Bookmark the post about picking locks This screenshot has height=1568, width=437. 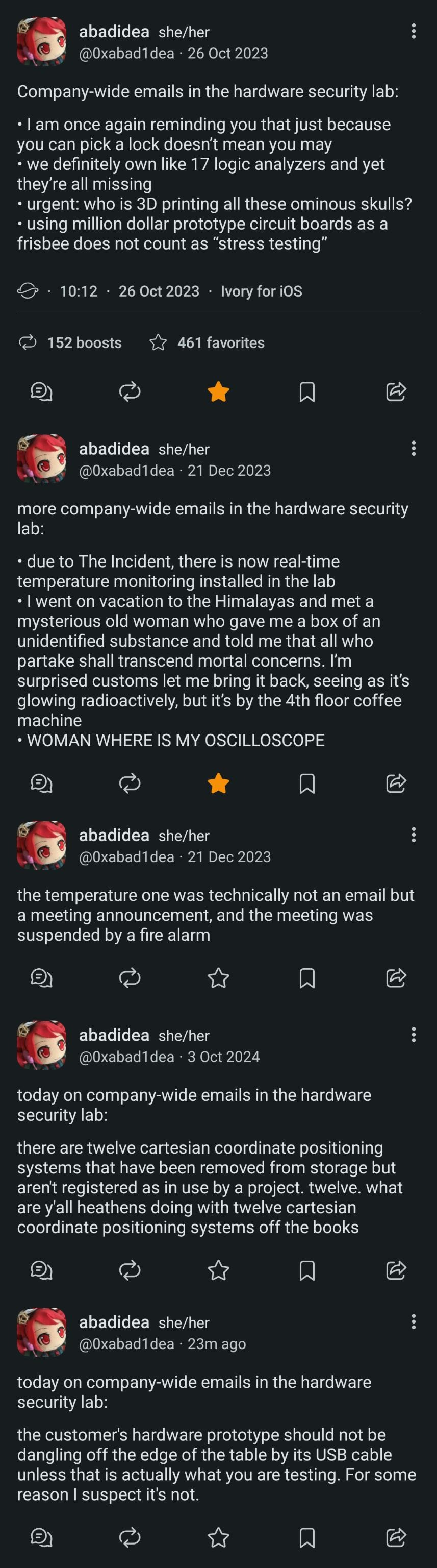pos(307,392)
